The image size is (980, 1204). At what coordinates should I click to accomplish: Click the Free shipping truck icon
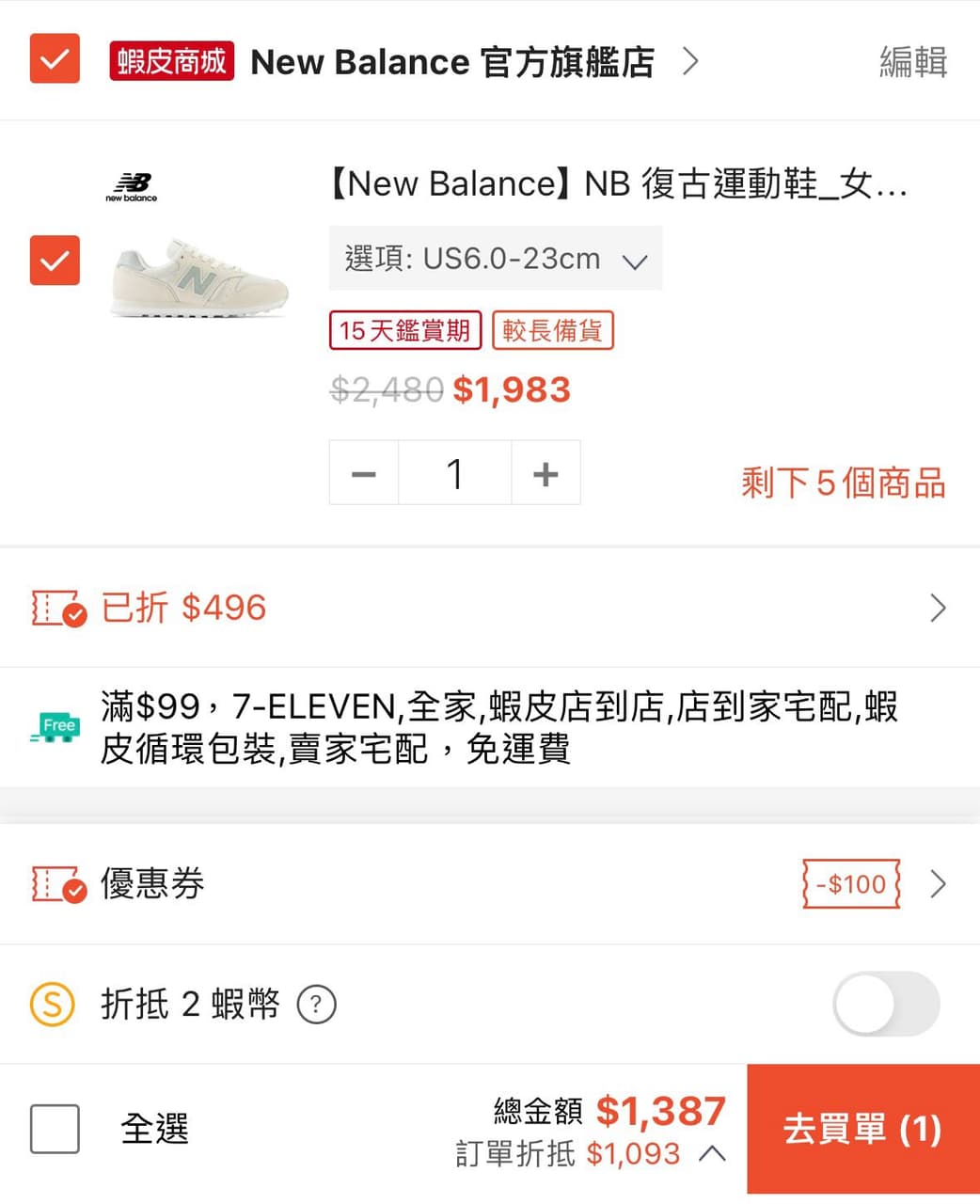(55, 726)
